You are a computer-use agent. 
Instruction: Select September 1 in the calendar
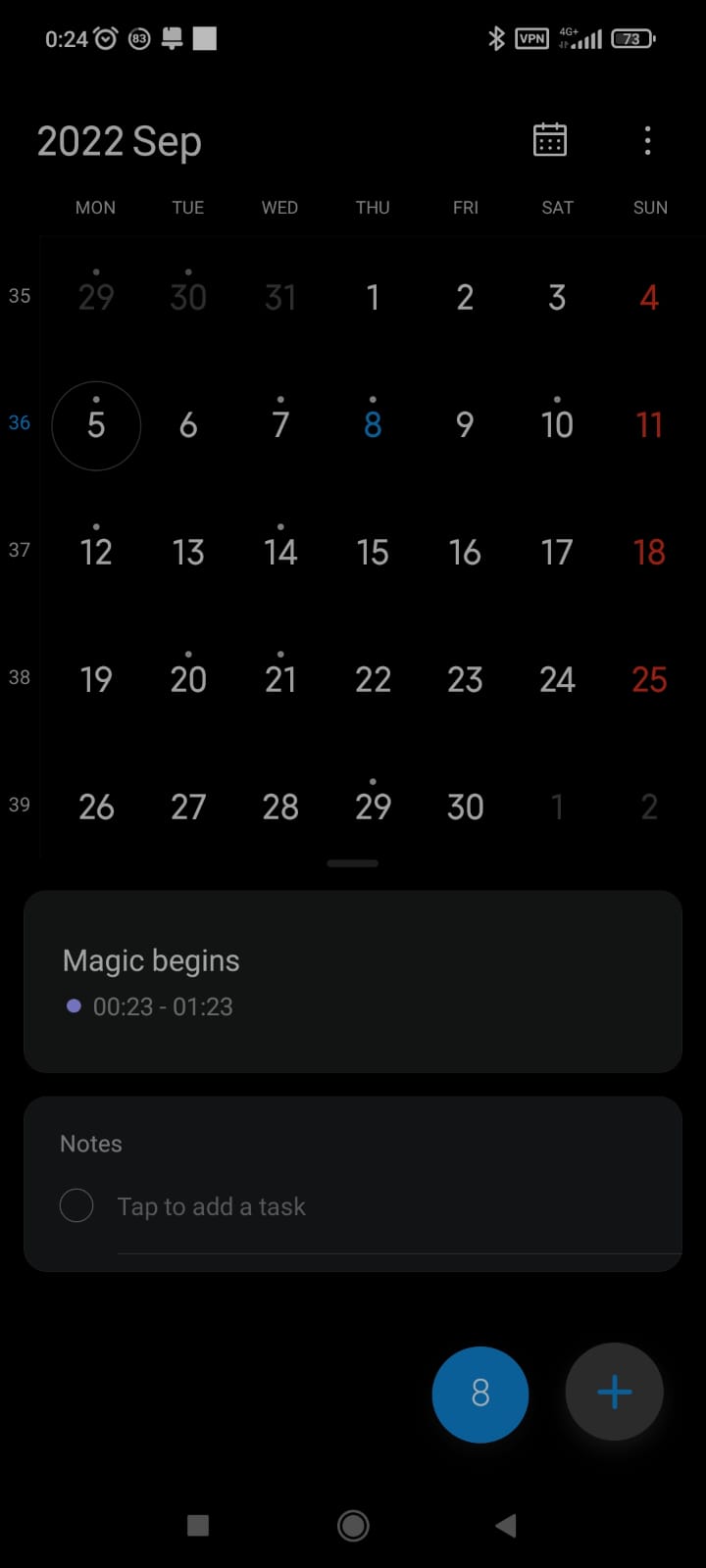373,297
